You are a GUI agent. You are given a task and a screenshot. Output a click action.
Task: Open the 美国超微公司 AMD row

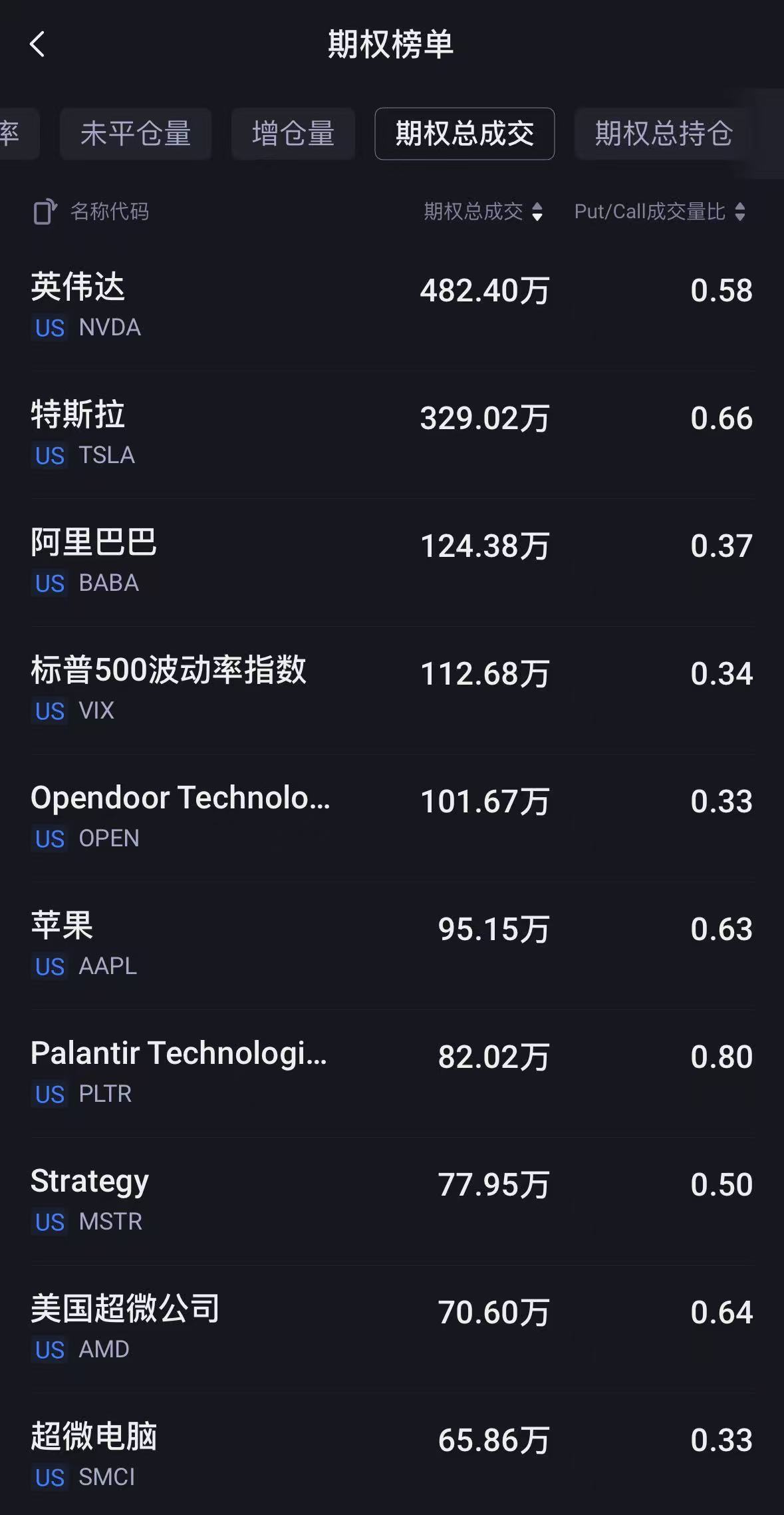pos(392,1329)
